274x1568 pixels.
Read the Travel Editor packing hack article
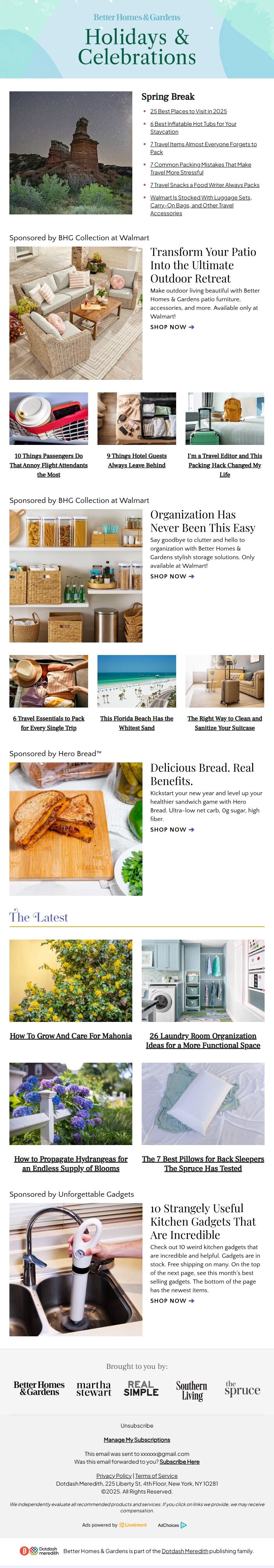click(225, 465)
